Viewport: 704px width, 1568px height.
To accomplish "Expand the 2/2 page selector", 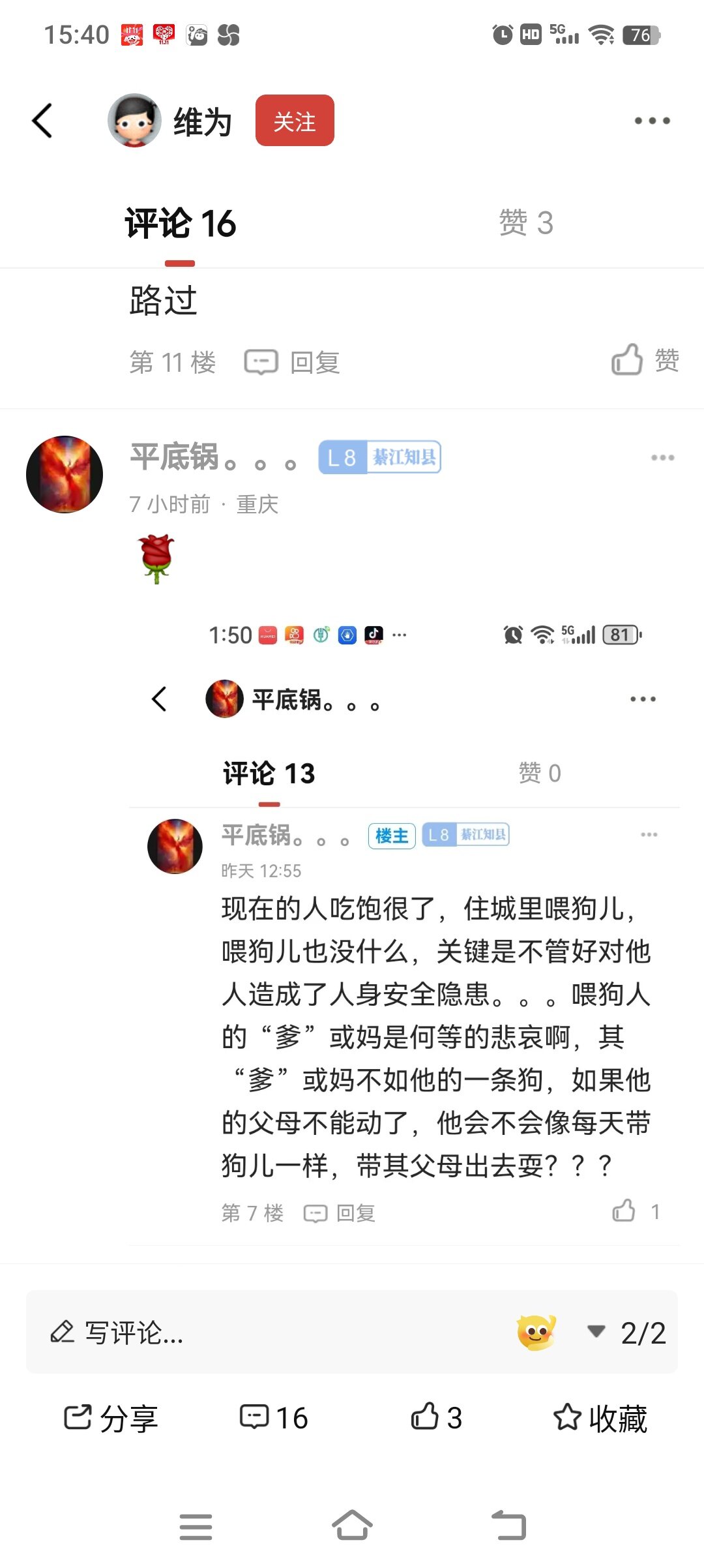I will pyautogui.click(x=627, y=1333).
